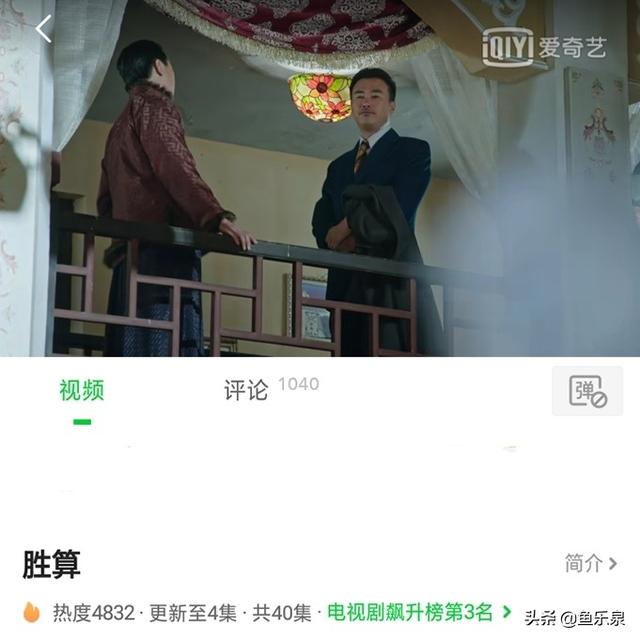This screenshot has width=640, height=641.
Task: Expand the 简介 show introduction
Action: point(590,563)
